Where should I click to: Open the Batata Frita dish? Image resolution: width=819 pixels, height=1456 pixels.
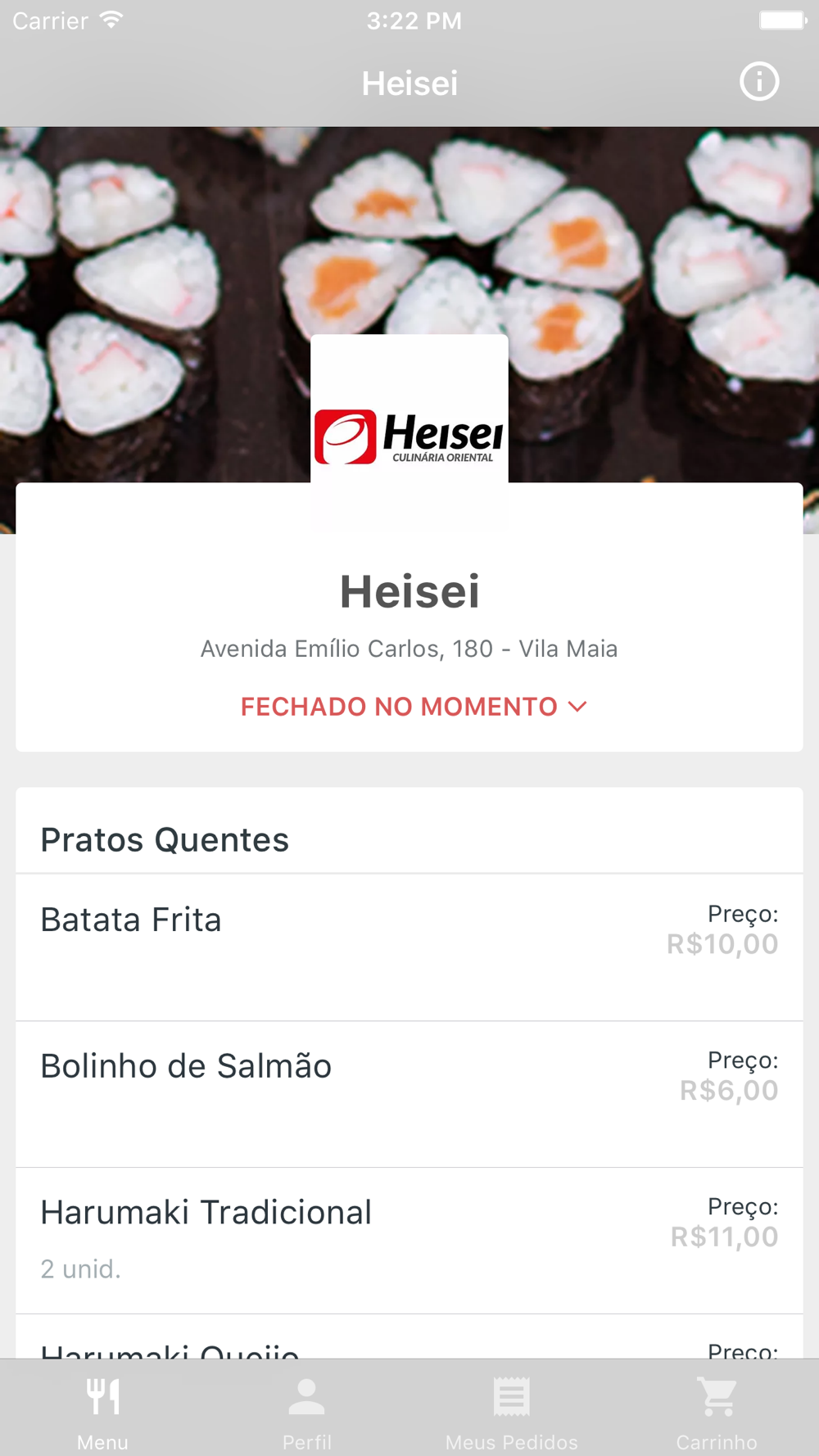pyautogui.click(x=409, y=947)
